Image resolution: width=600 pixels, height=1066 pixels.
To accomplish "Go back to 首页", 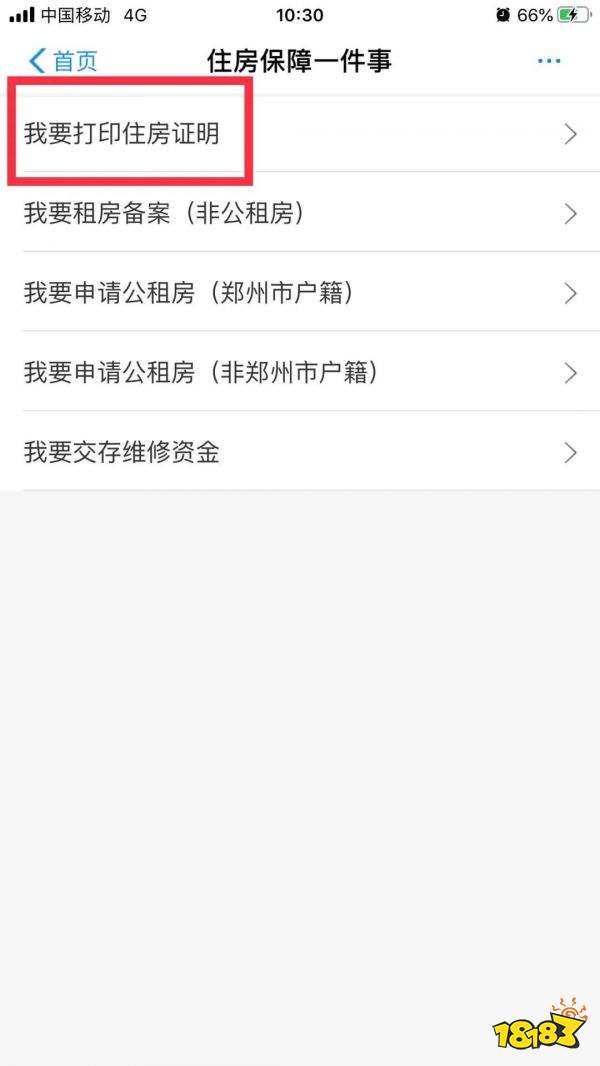I will pos(63,61).
